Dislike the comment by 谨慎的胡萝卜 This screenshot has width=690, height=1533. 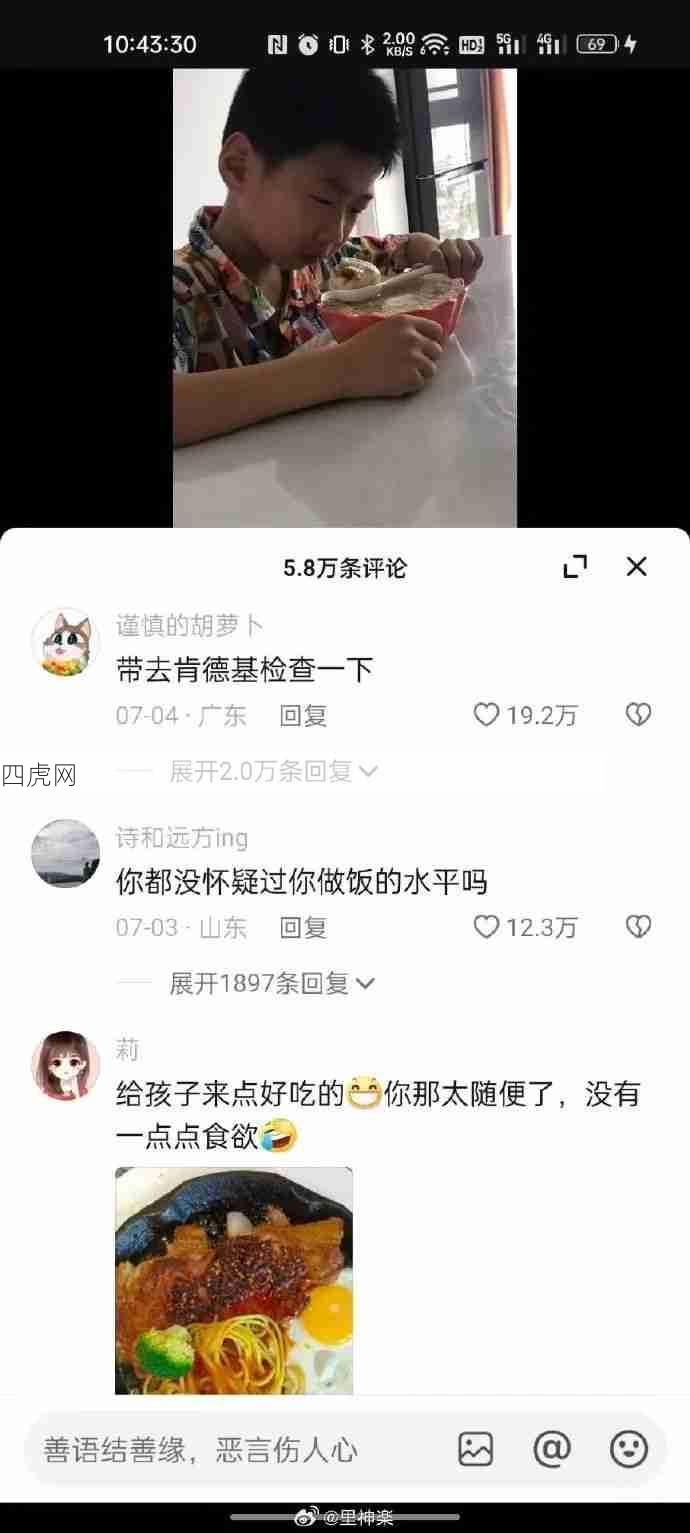click(x=638, y=715)
